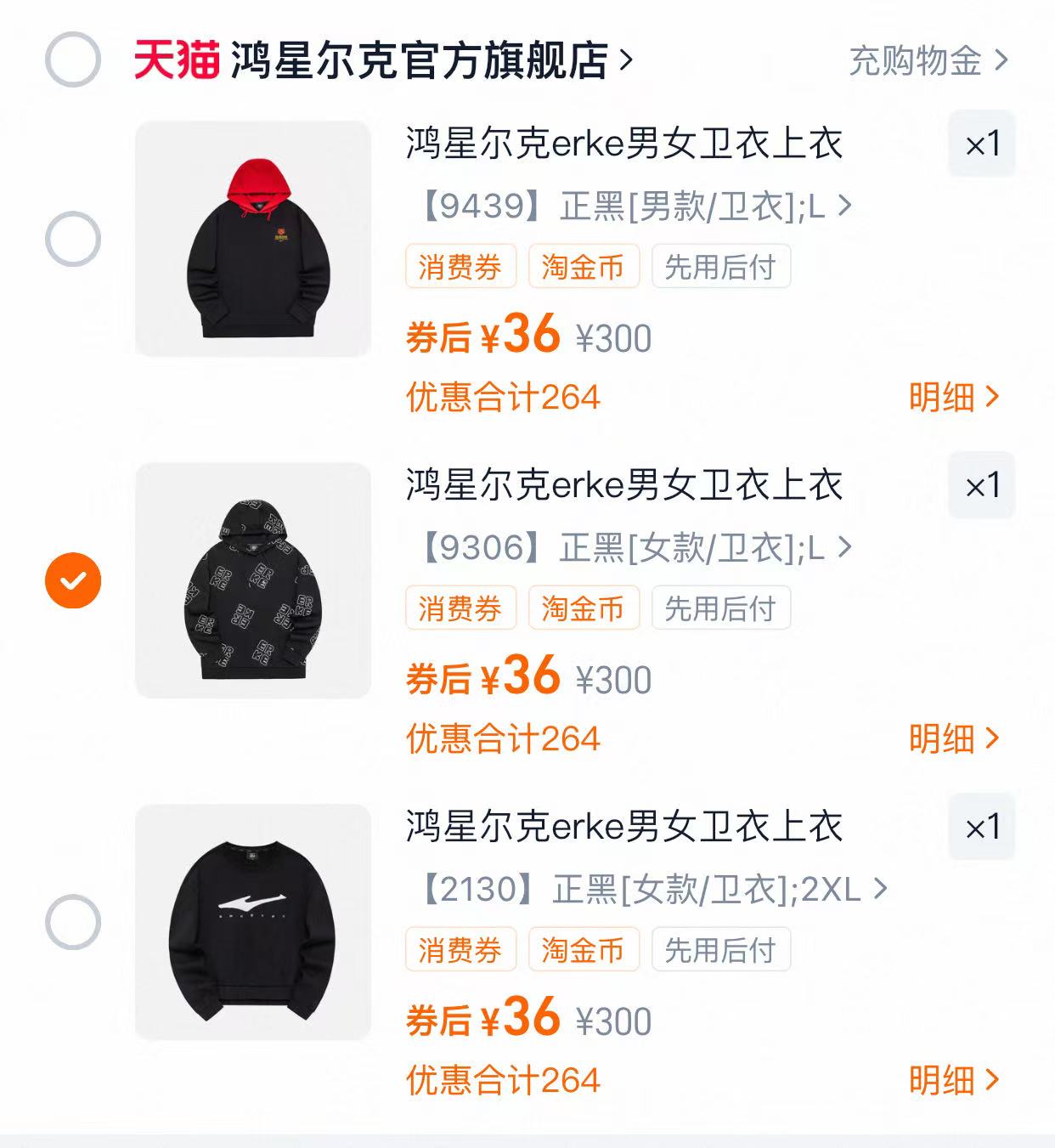1055x1148 pixels.
Task: Select all items from 鸿星尔克官方旗舰店
Action: (x=73, y=59)
